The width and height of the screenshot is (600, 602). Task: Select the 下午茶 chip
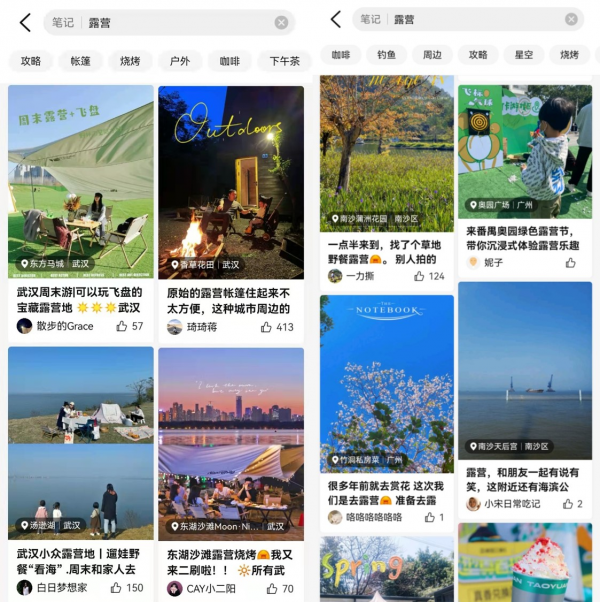click(284, 61)
